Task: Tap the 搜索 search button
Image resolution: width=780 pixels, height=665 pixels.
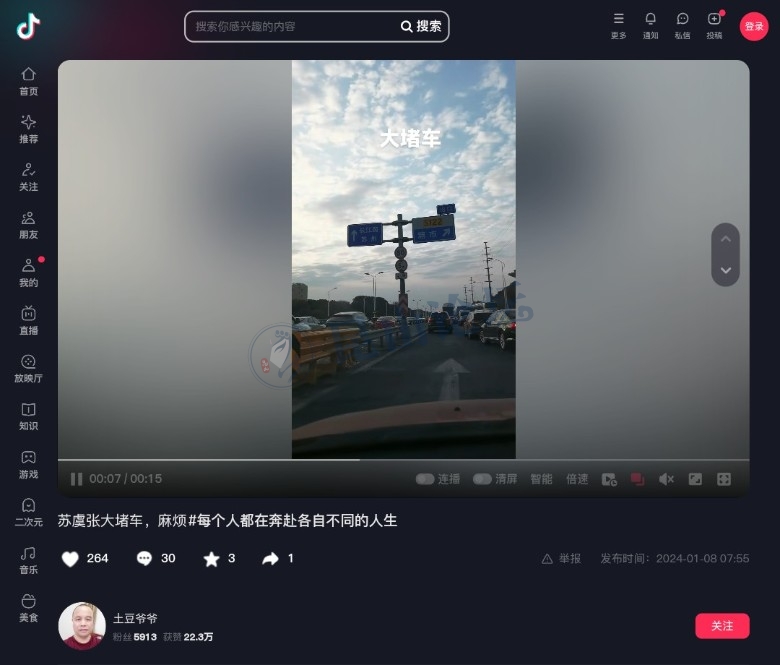Action: point(421,27)
